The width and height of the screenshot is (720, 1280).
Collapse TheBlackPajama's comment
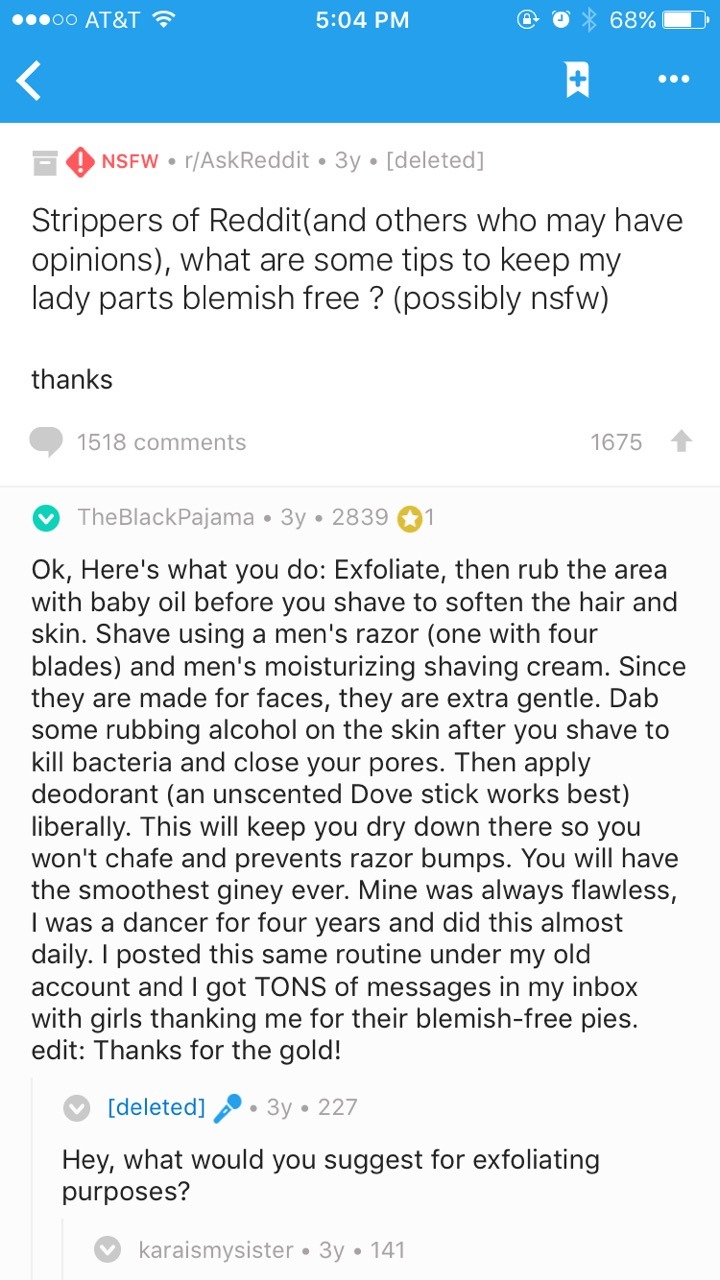[x=45, y=517]
